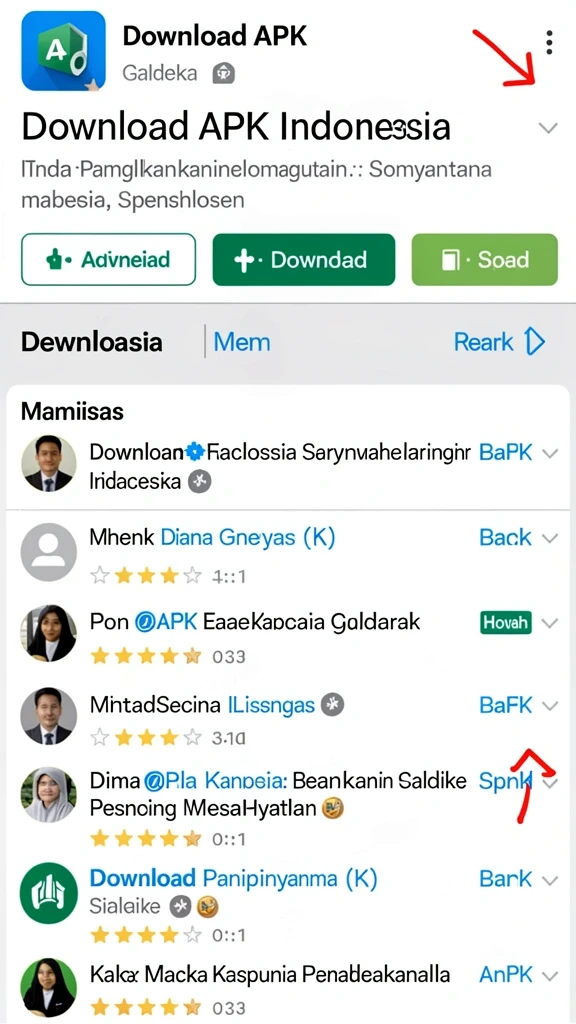Tap BaFK next to MintadSecina ILissngas

(506, 705)
